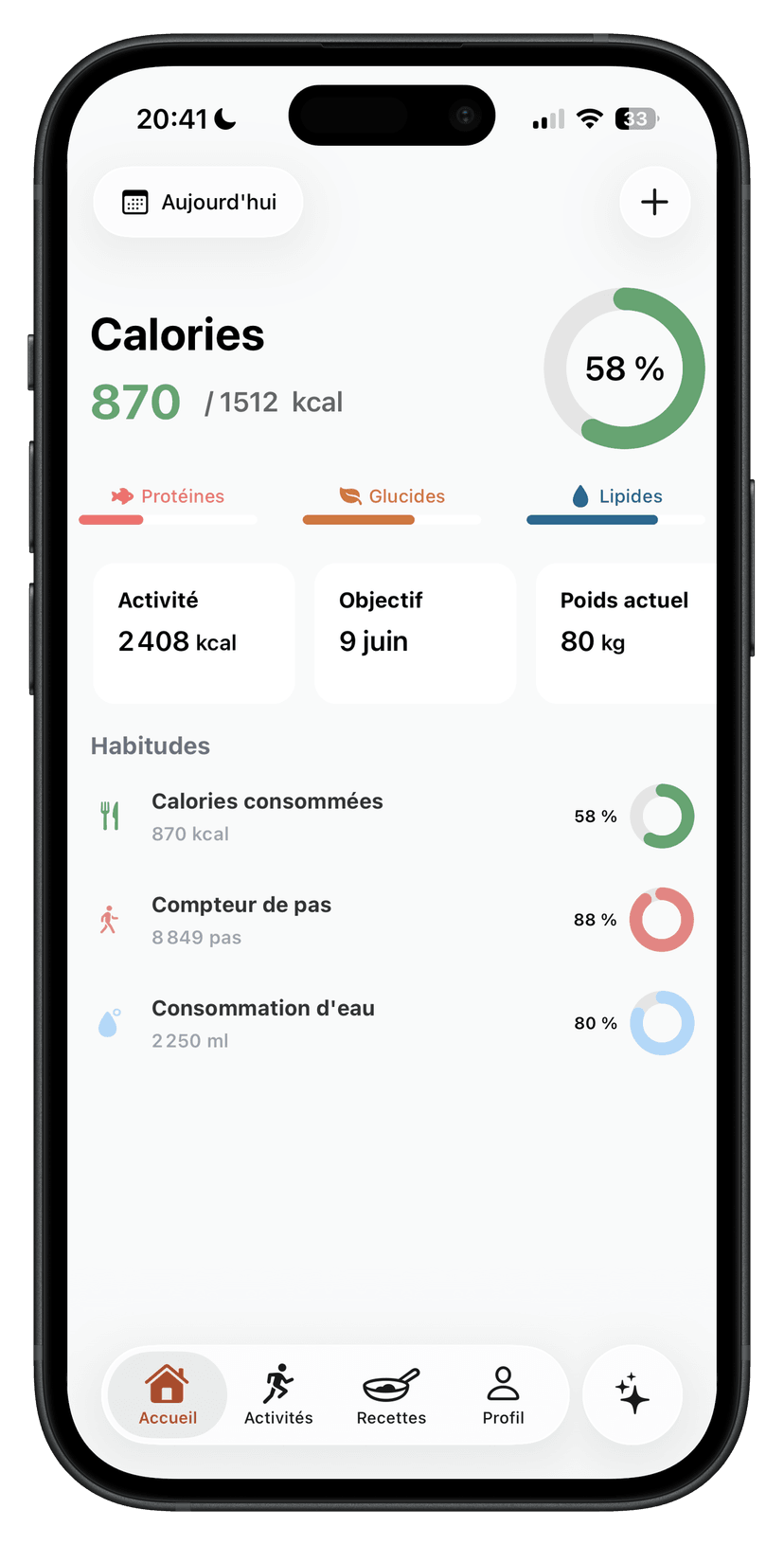Open the Aujourd'hui date selector
784x1545 pixels.
click(197, 201)
